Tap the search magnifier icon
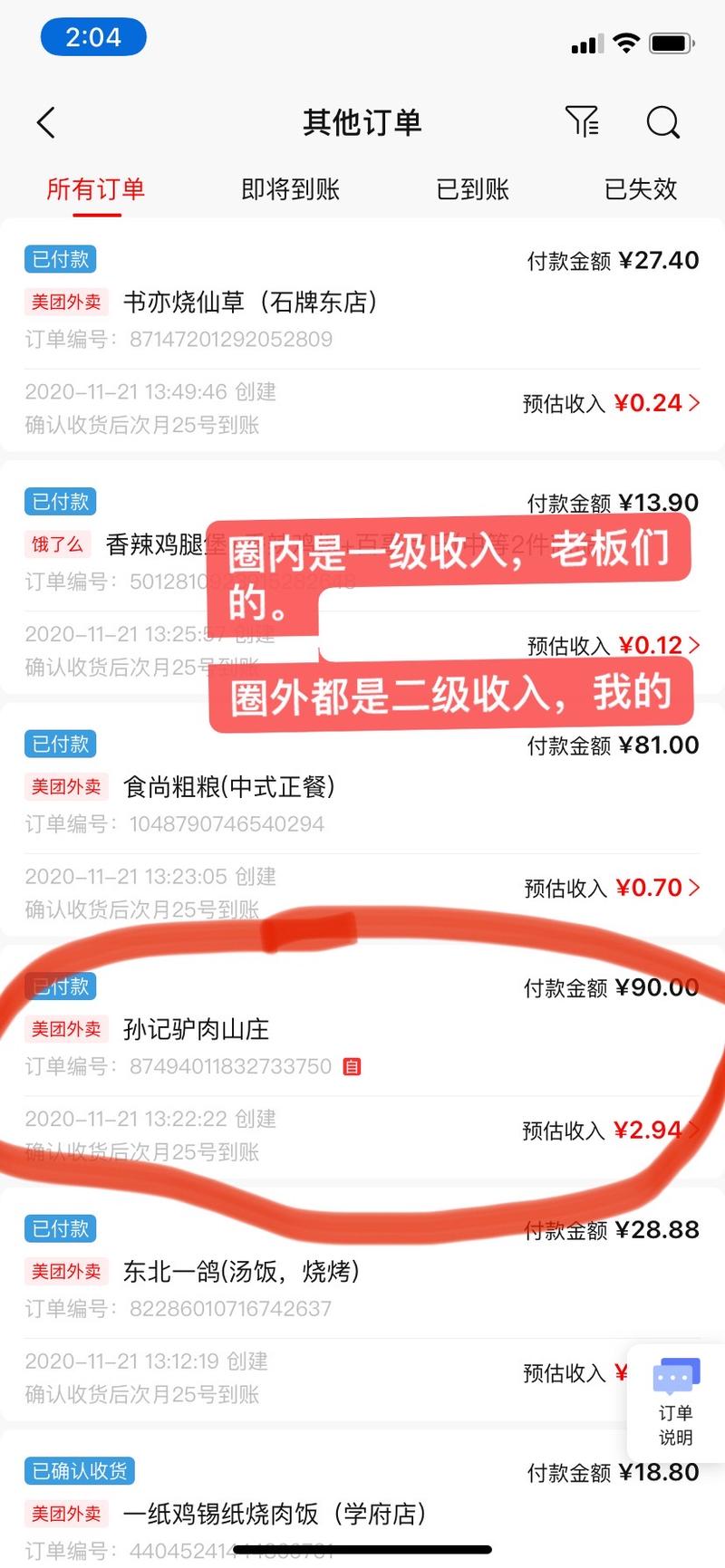The height and width of the screenshot is (1568, 725). (663, 122)
